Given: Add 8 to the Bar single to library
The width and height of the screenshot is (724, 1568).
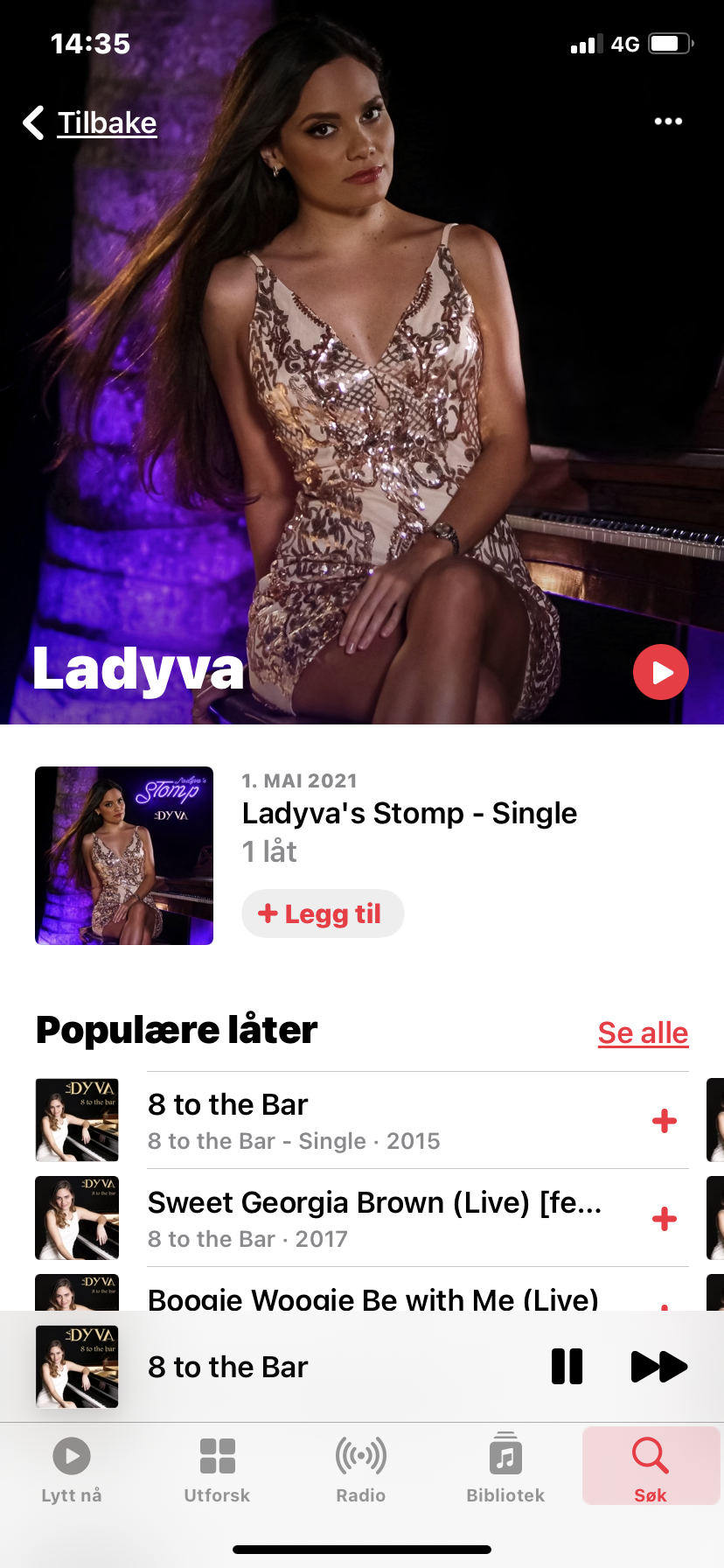Looking at the screenshot, I should pyautogui.click(x=665, y=1121).
